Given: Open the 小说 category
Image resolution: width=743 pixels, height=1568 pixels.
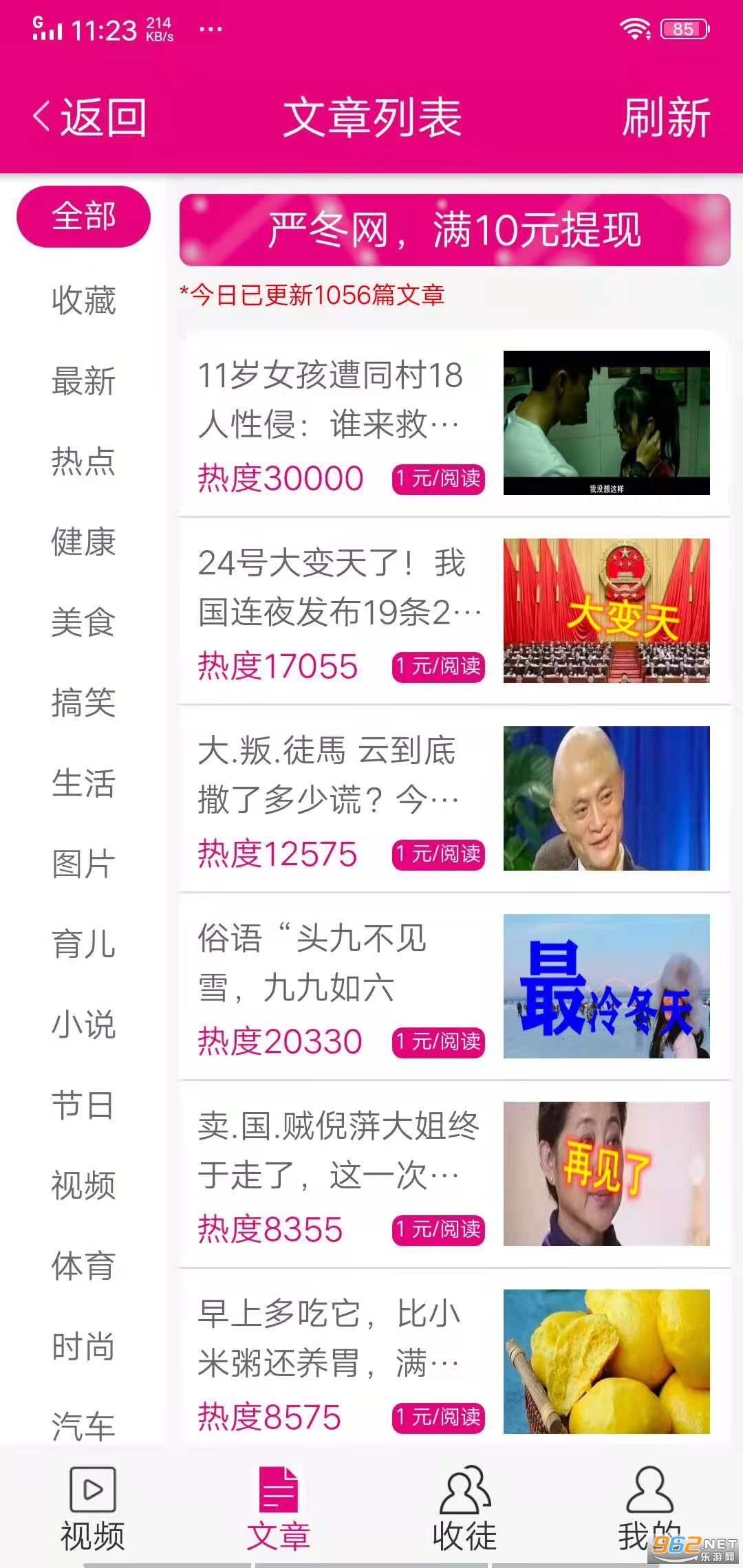Looking at the screenshot, I should (83, 1025).
